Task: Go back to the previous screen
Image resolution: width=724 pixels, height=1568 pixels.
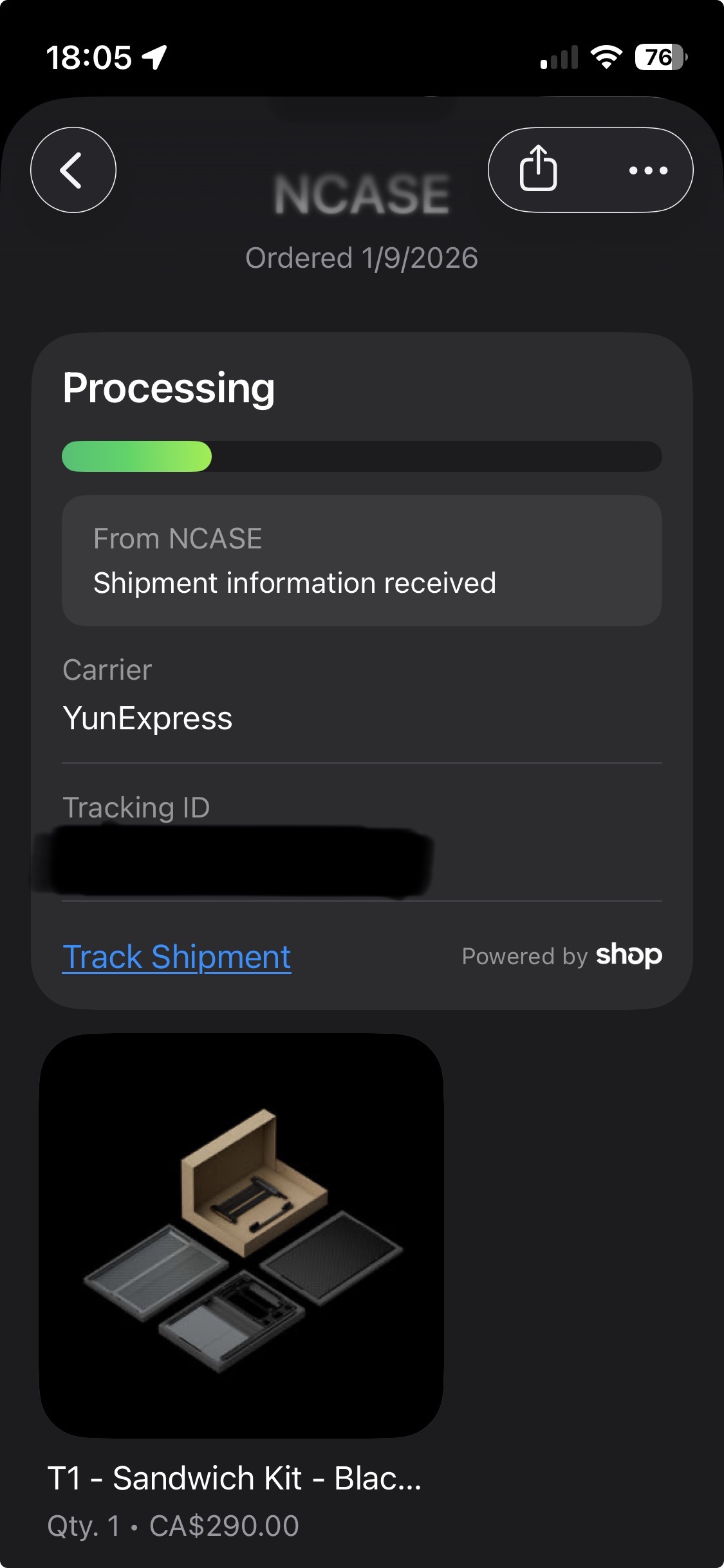Action: [73, 170]
